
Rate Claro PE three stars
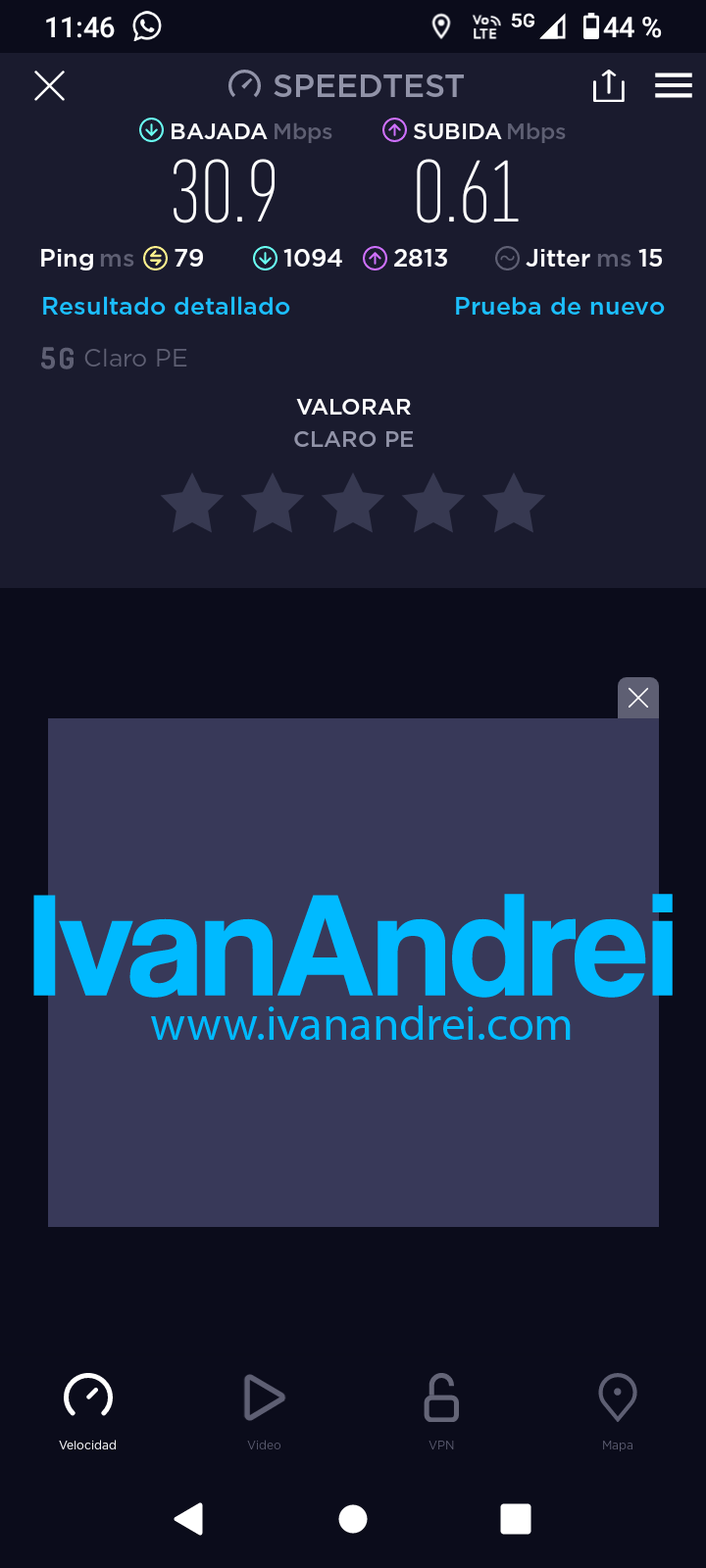click(353, 504)
